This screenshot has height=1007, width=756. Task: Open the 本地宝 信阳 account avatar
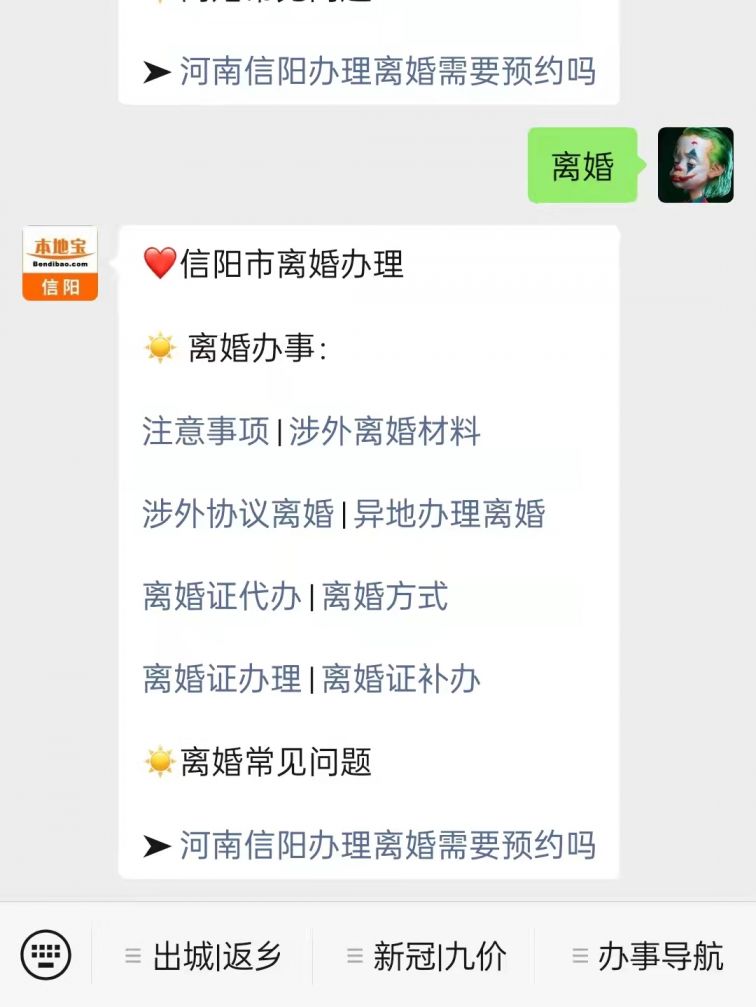[60, 263]
